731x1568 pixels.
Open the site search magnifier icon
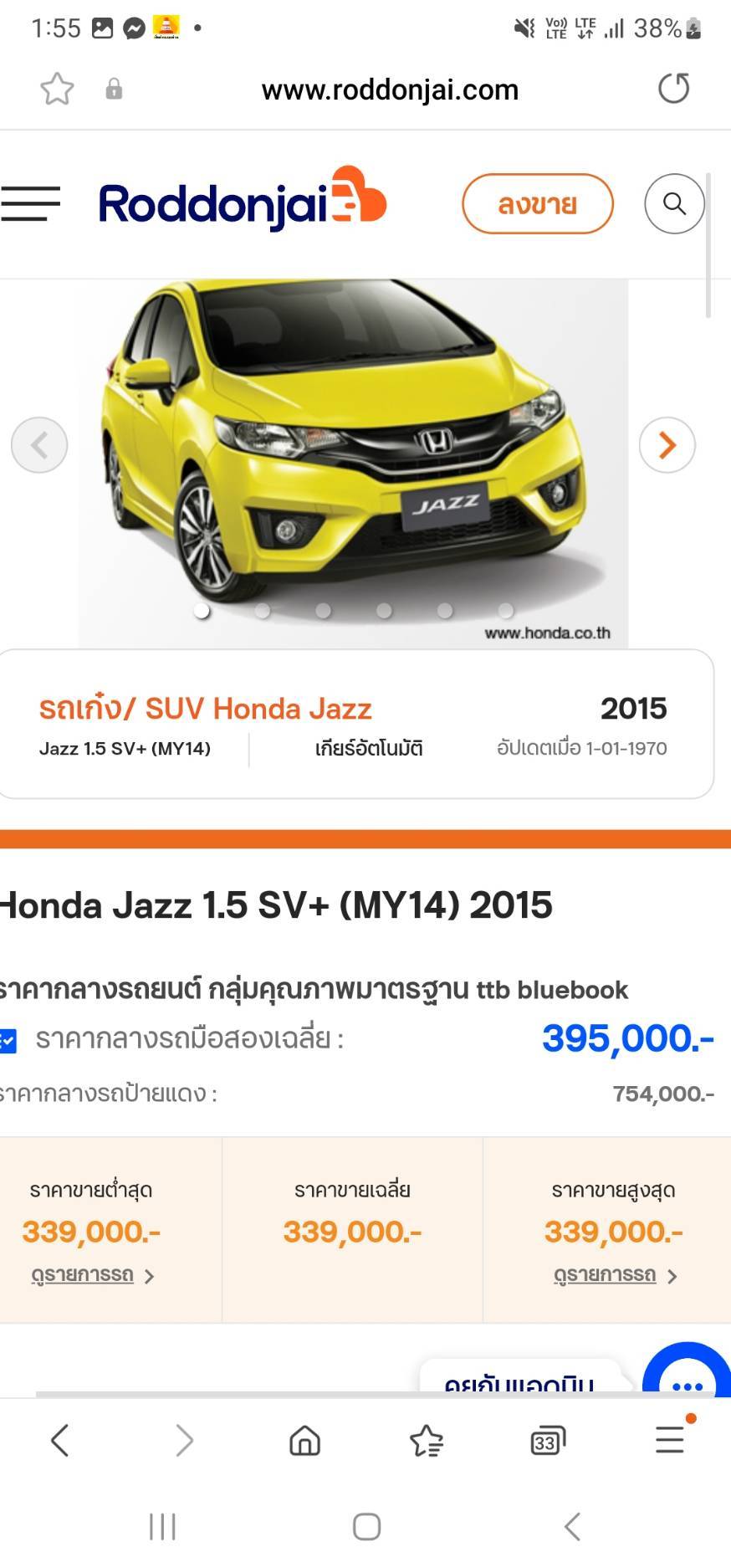[674, 203]
